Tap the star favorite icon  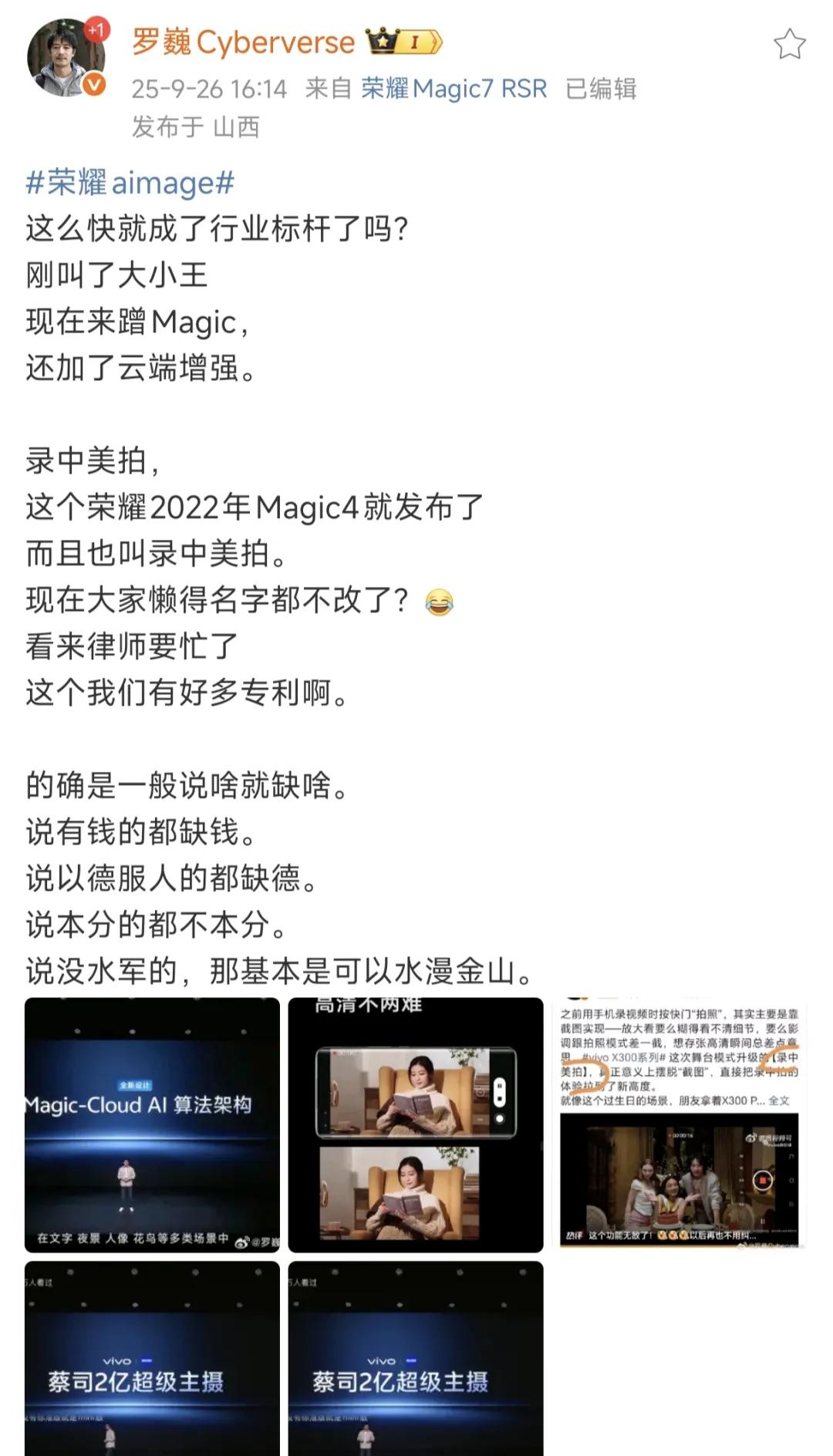[x=789, y=44]
